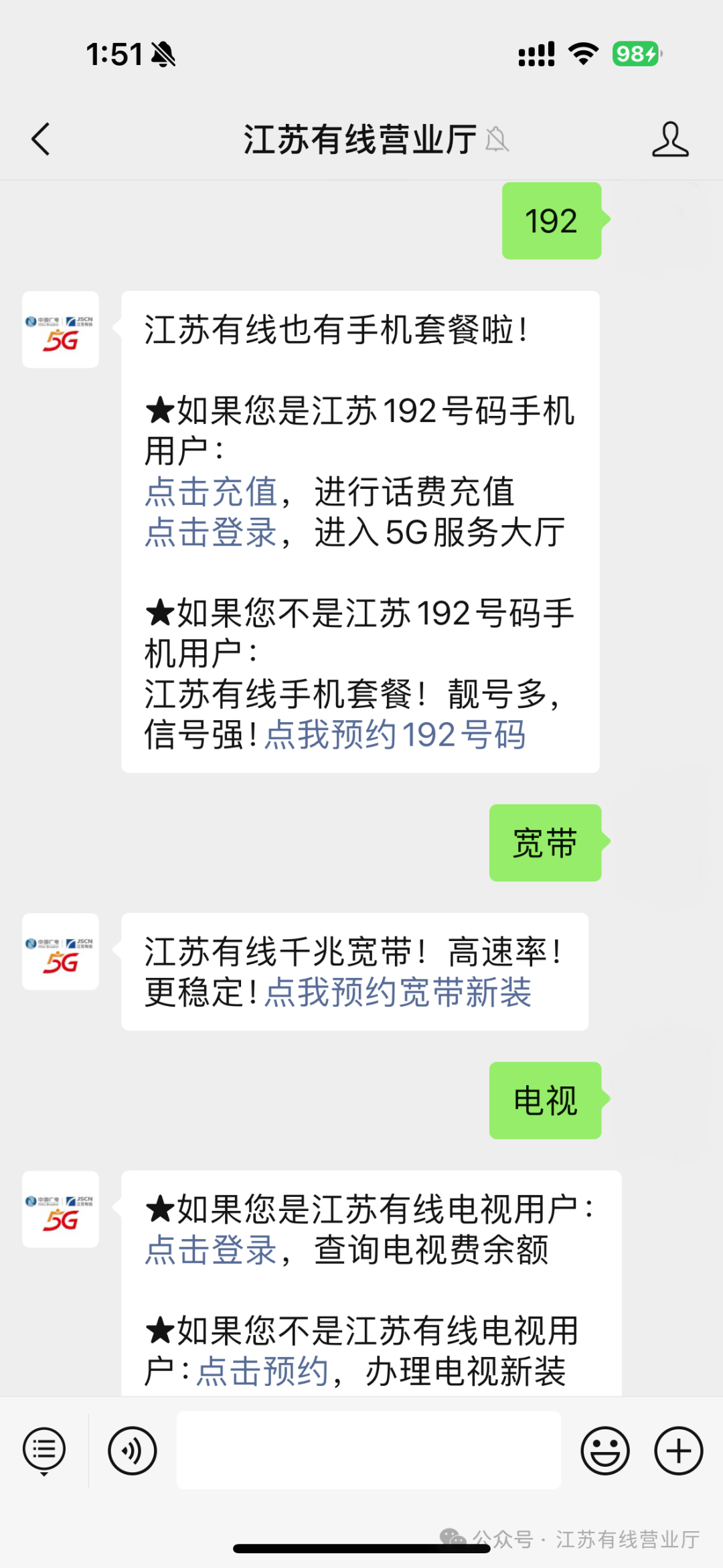
Task: Open the plus attachments menu
Action: pyautogui.click(x=679, y=1451)
